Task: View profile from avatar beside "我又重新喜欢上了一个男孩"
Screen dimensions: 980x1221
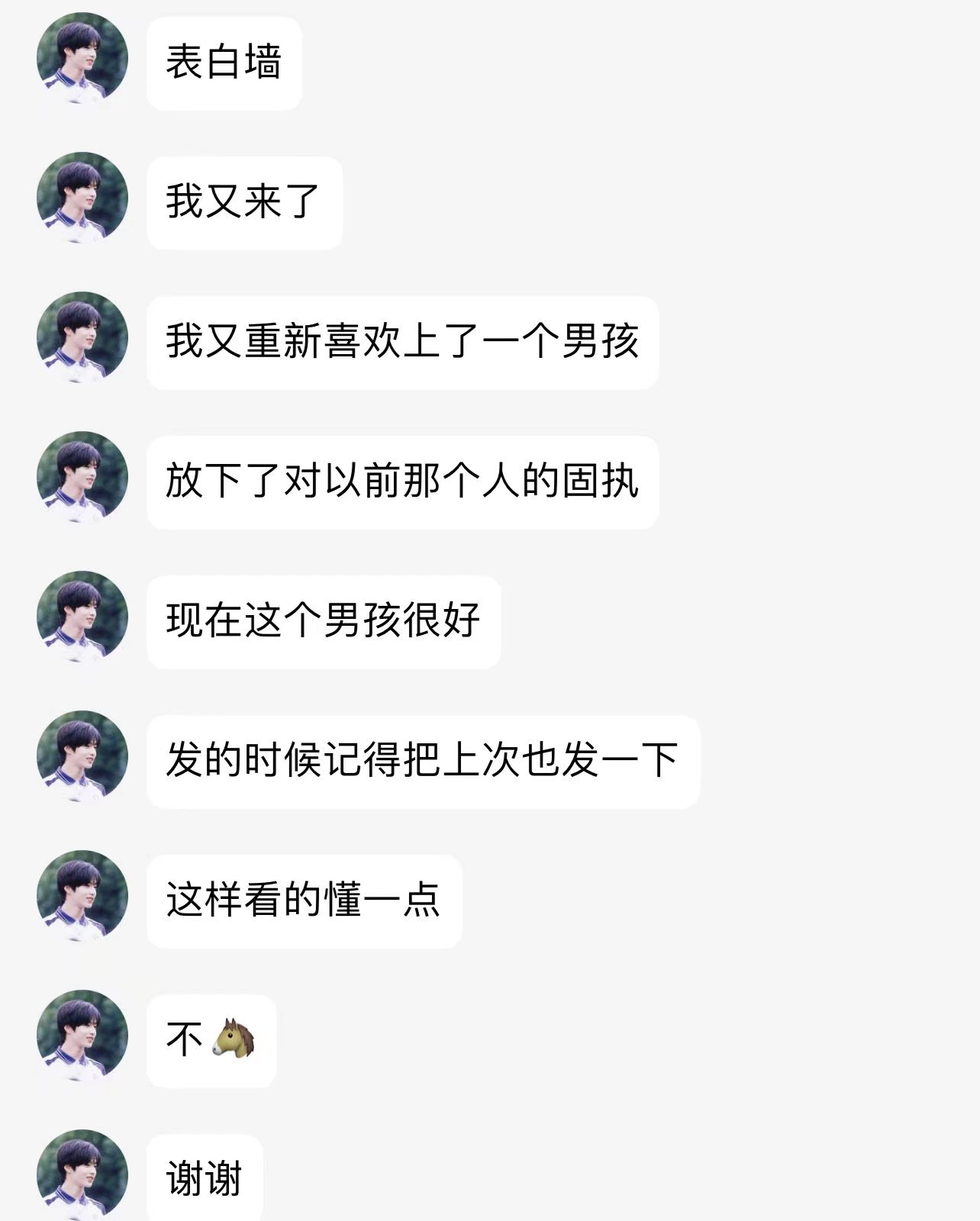Action: coord(82,338)
